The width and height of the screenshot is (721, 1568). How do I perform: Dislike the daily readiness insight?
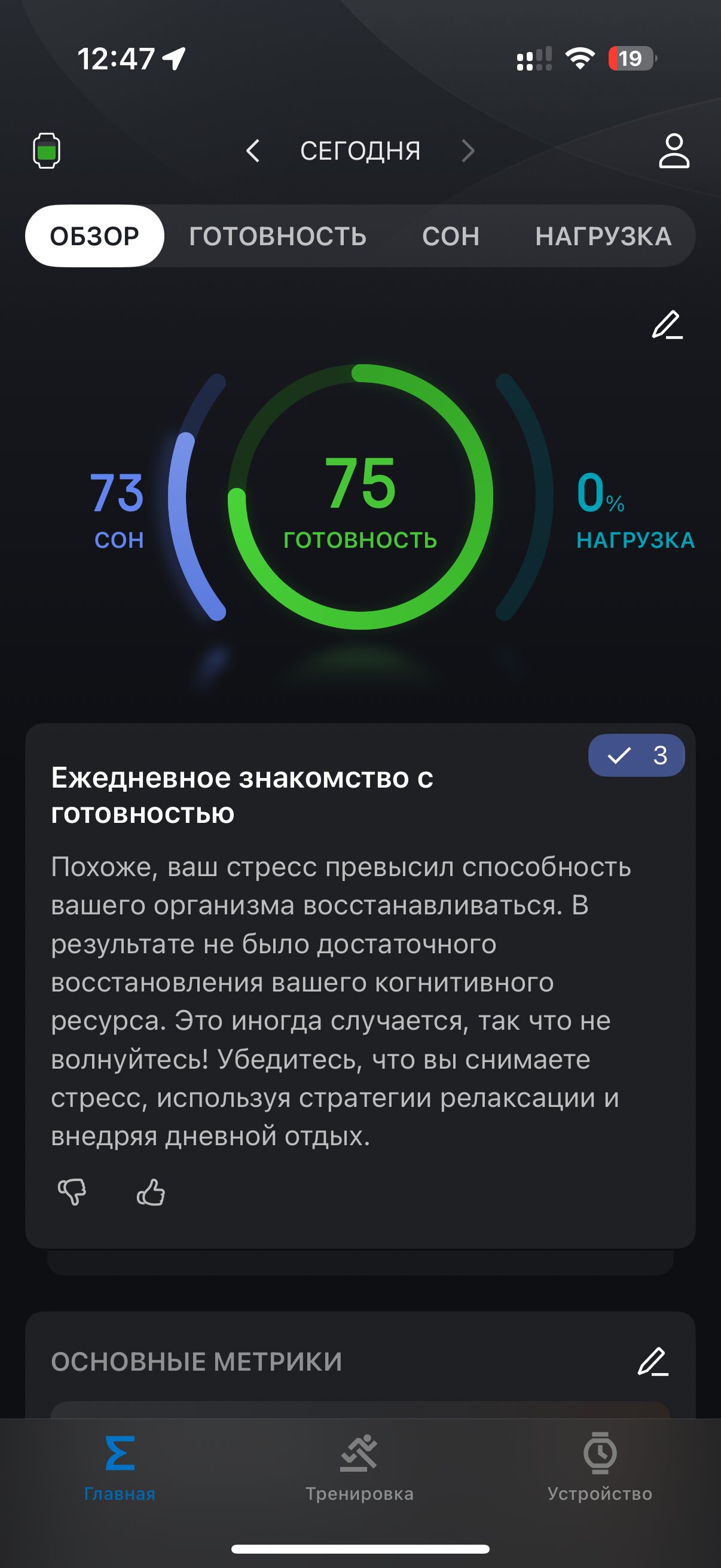pyautogui.click(x=72, y=1191)
